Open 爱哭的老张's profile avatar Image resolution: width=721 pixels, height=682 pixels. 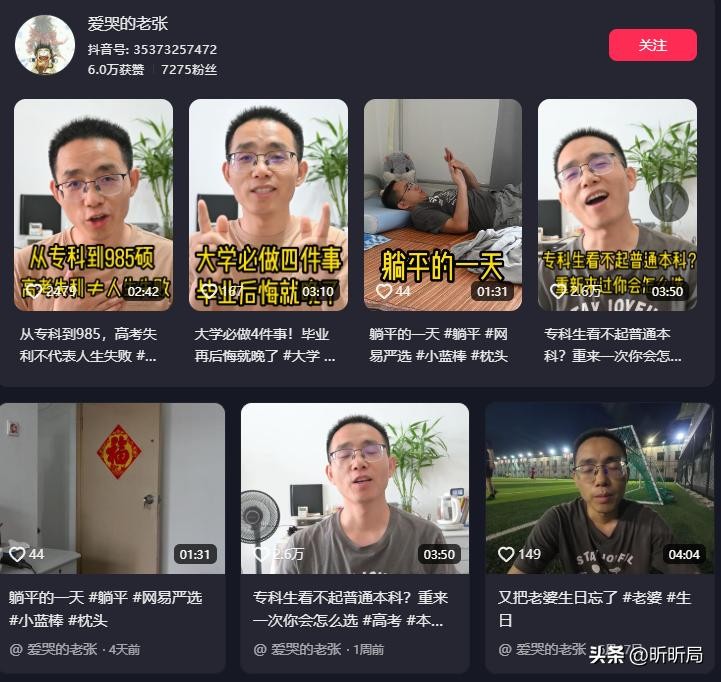coord(45,45)
